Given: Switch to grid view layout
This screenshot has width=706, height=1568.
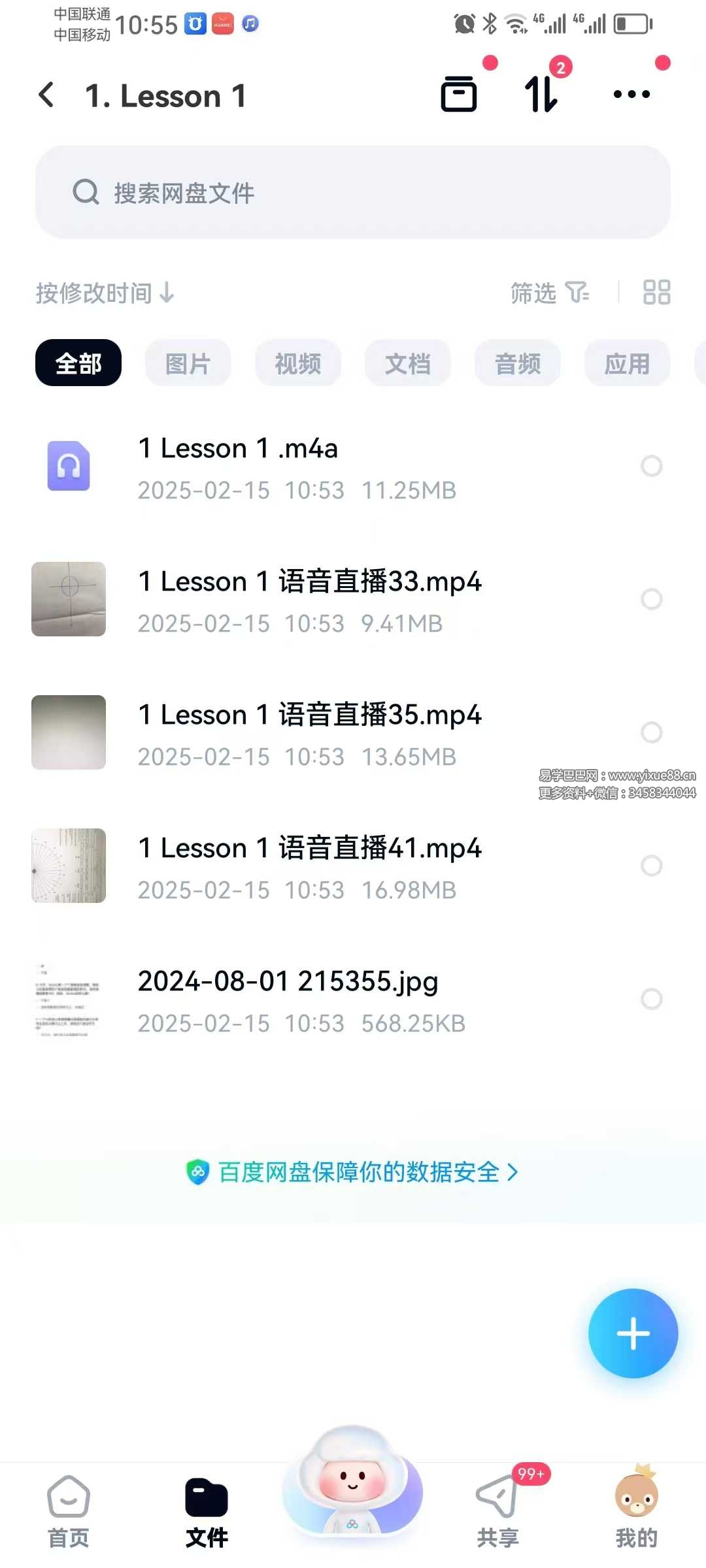Looking at the screenshot, I should pyautogui.click(x=656, y=293).
